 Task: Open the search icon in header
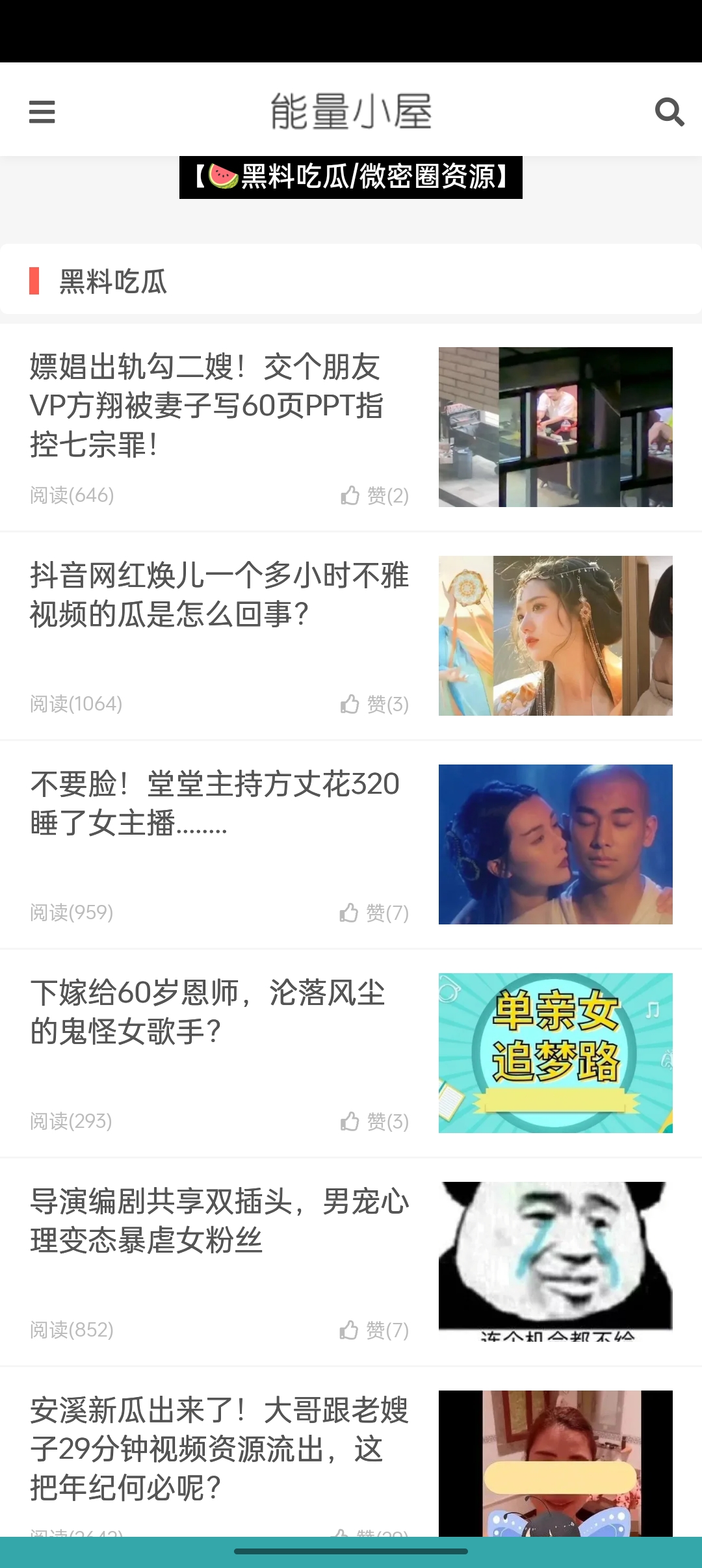tap(670, 112)
